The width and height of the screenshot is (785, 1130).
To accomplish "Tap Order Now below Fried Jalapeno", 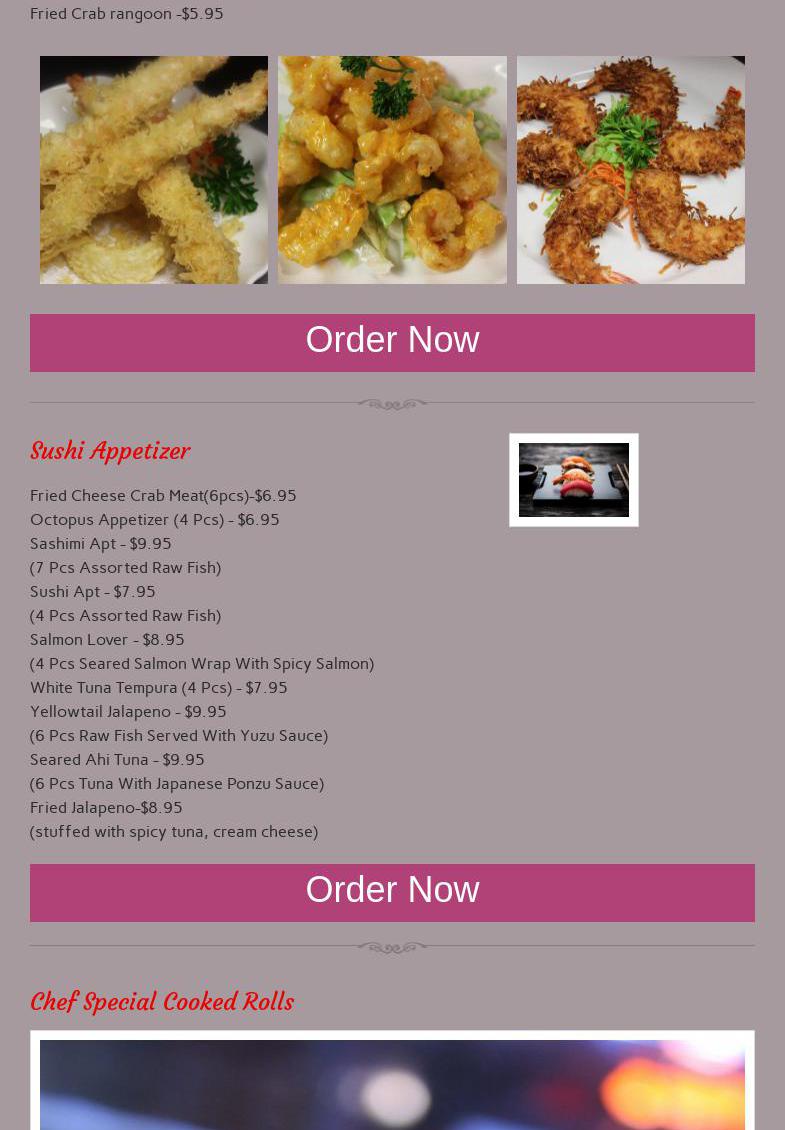I will (x=392, y=892).
